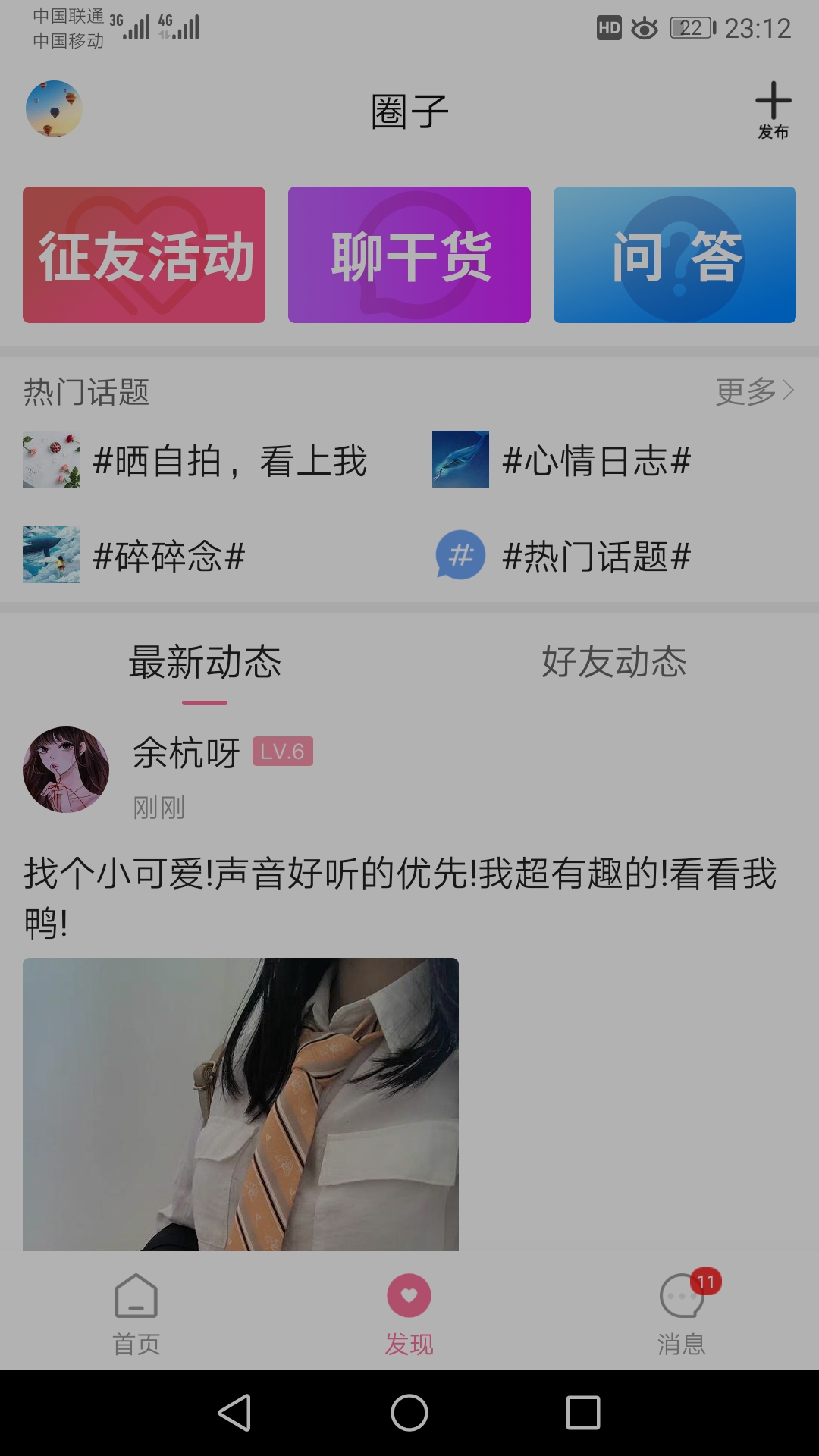Go to the 首页 tab
Image resolution: width=819 pixels, height=1456 pixels.
pos(136,1314)
